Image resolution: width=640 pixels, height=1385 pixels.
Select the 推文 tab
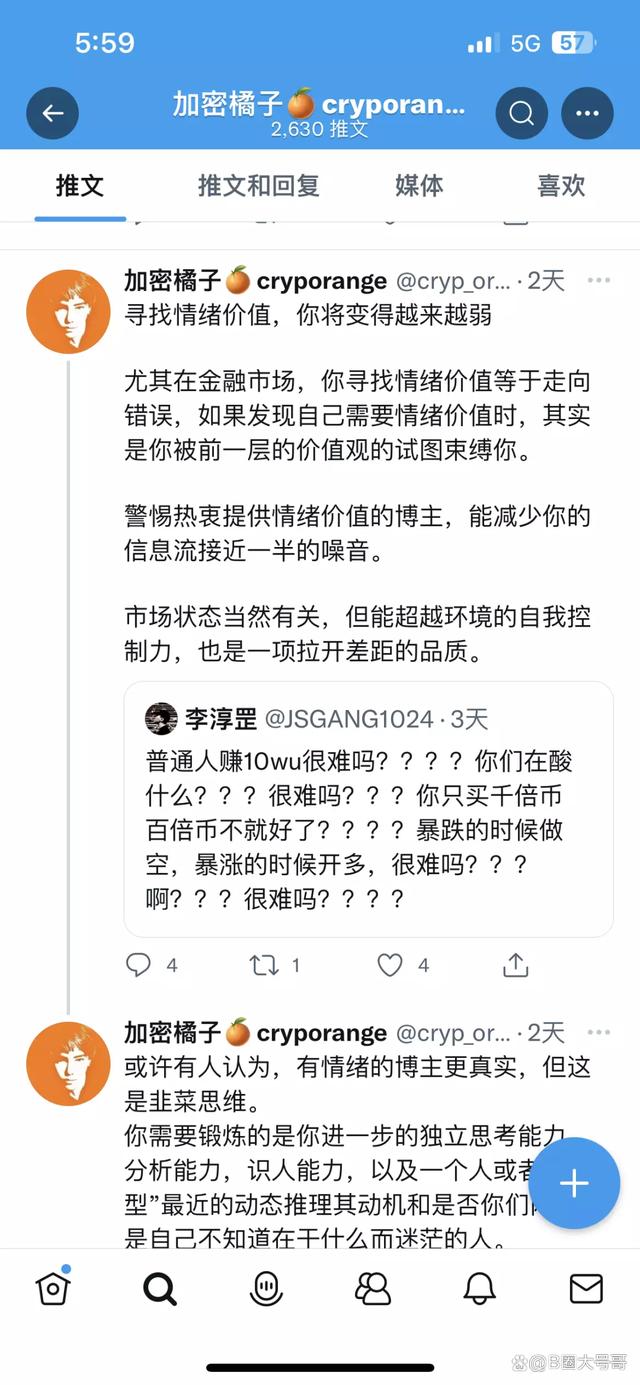[x=80, y=186]
